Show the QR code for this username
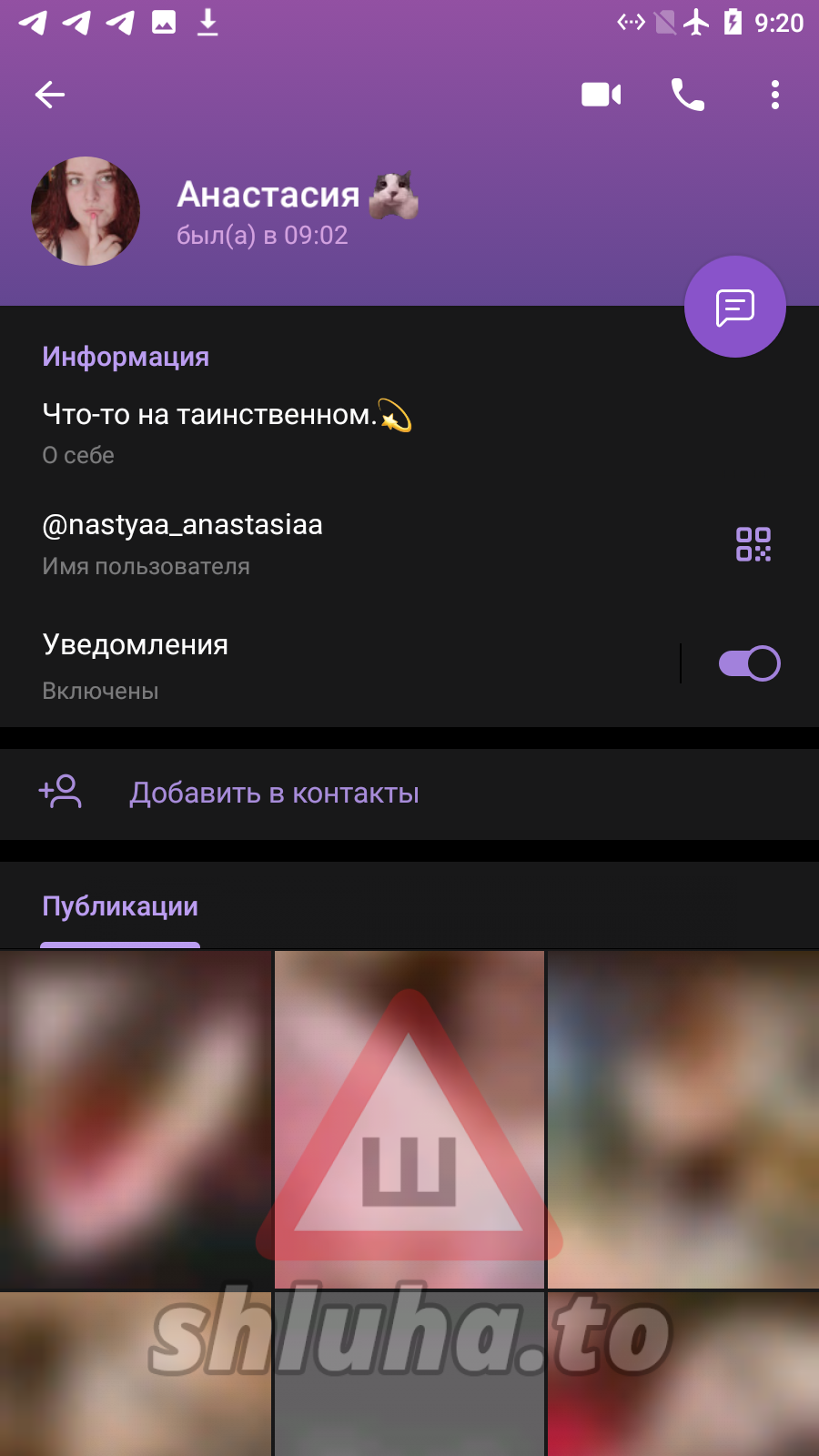 (x=753, y=544)
